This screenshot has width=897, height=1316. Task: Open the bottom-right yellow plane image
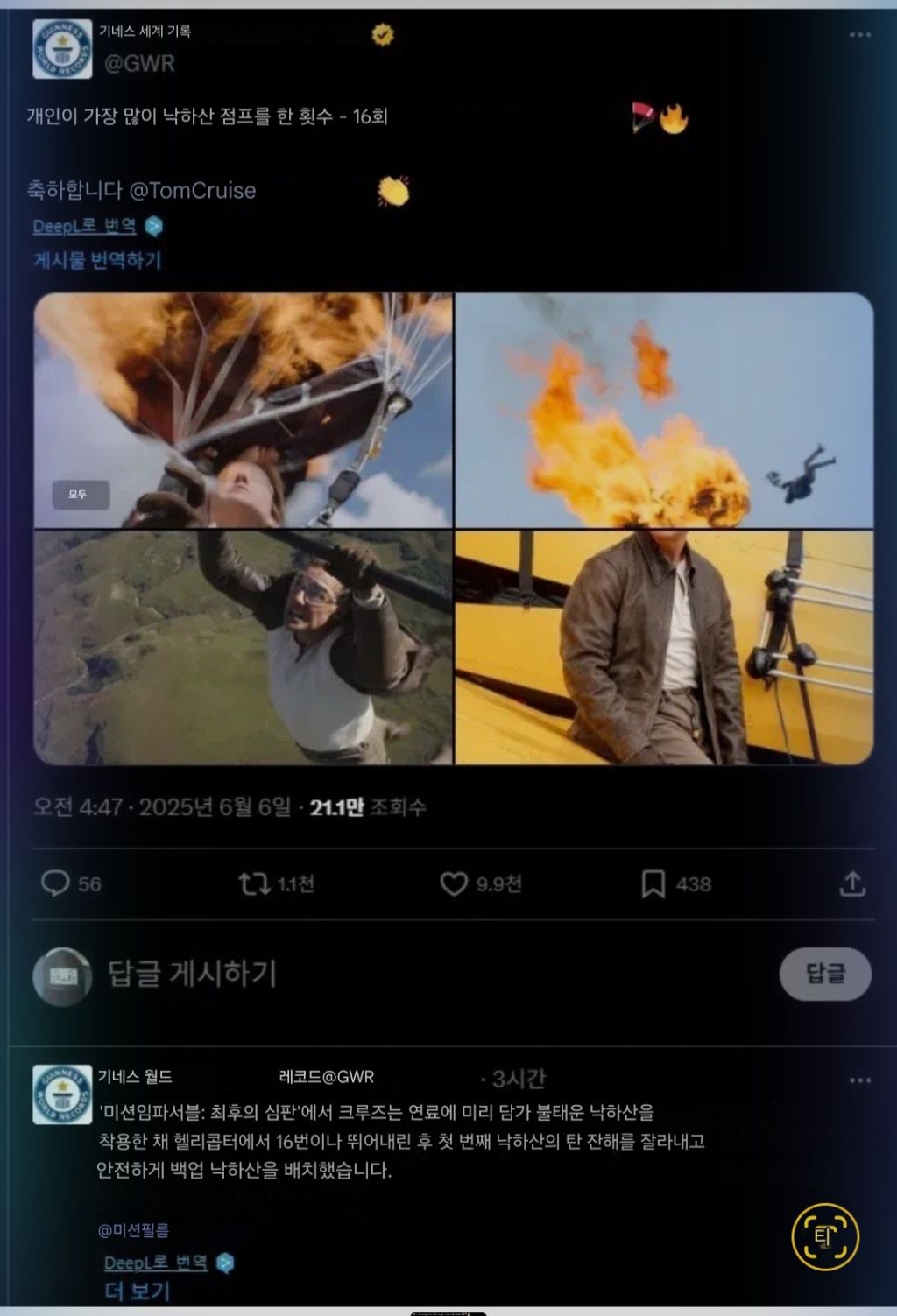click(664, 647)
